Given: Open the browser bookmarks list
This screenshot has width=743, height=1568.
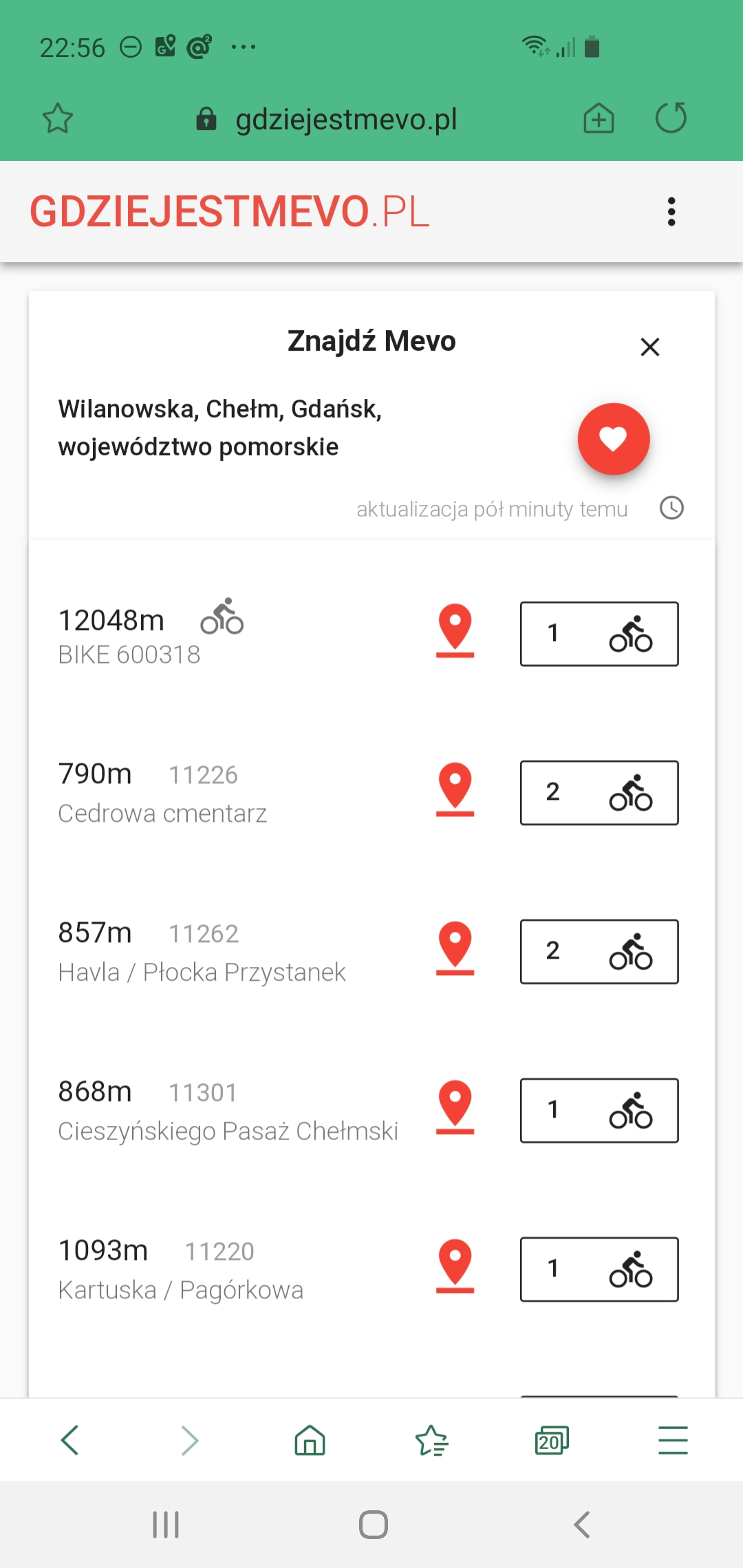Looking at the screenshot, I should (431, 1440).
